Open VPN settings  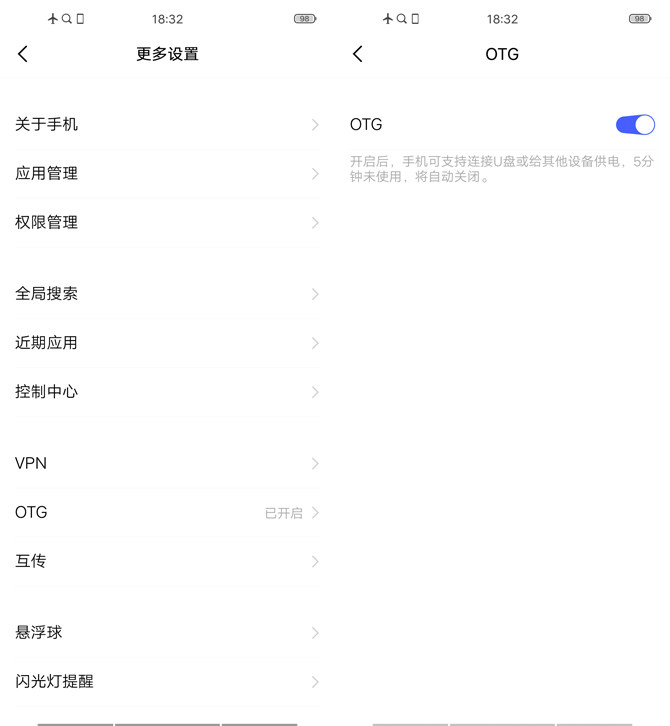coord(167,463)
